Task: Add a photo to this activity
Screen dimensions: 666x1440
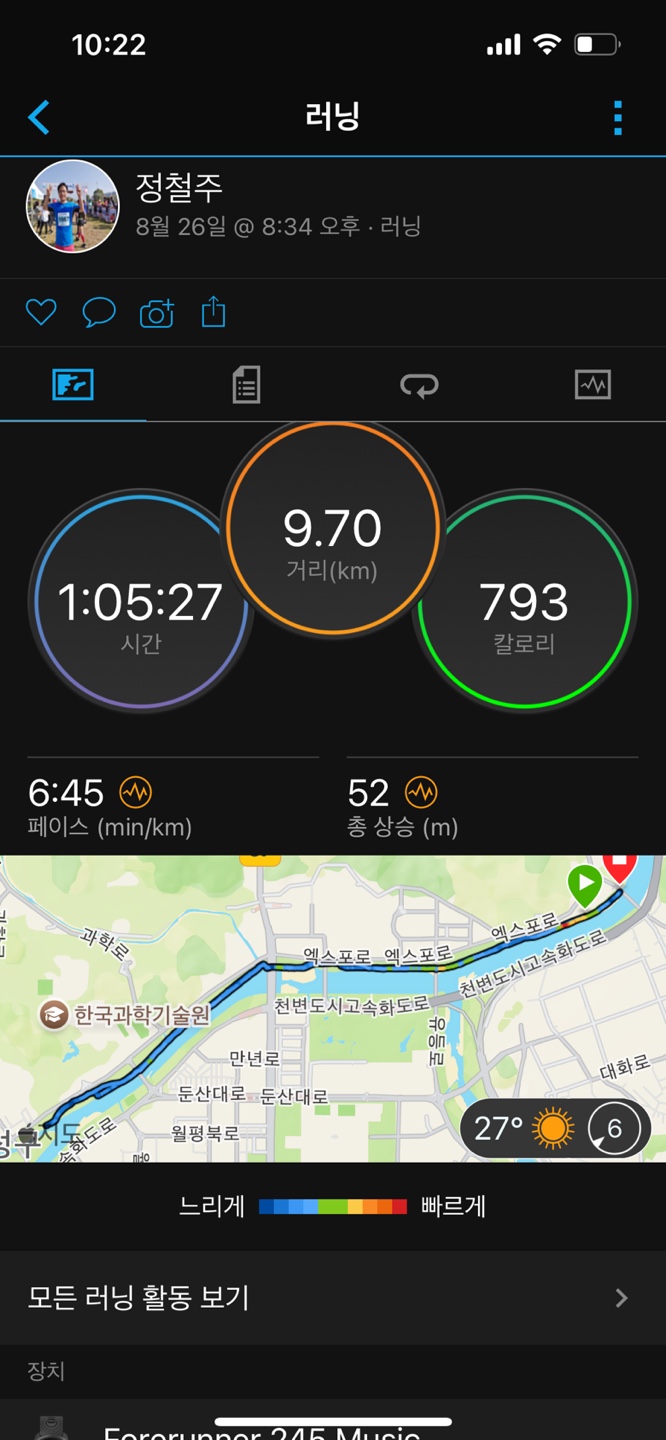Action: click(x=156, y=313)
